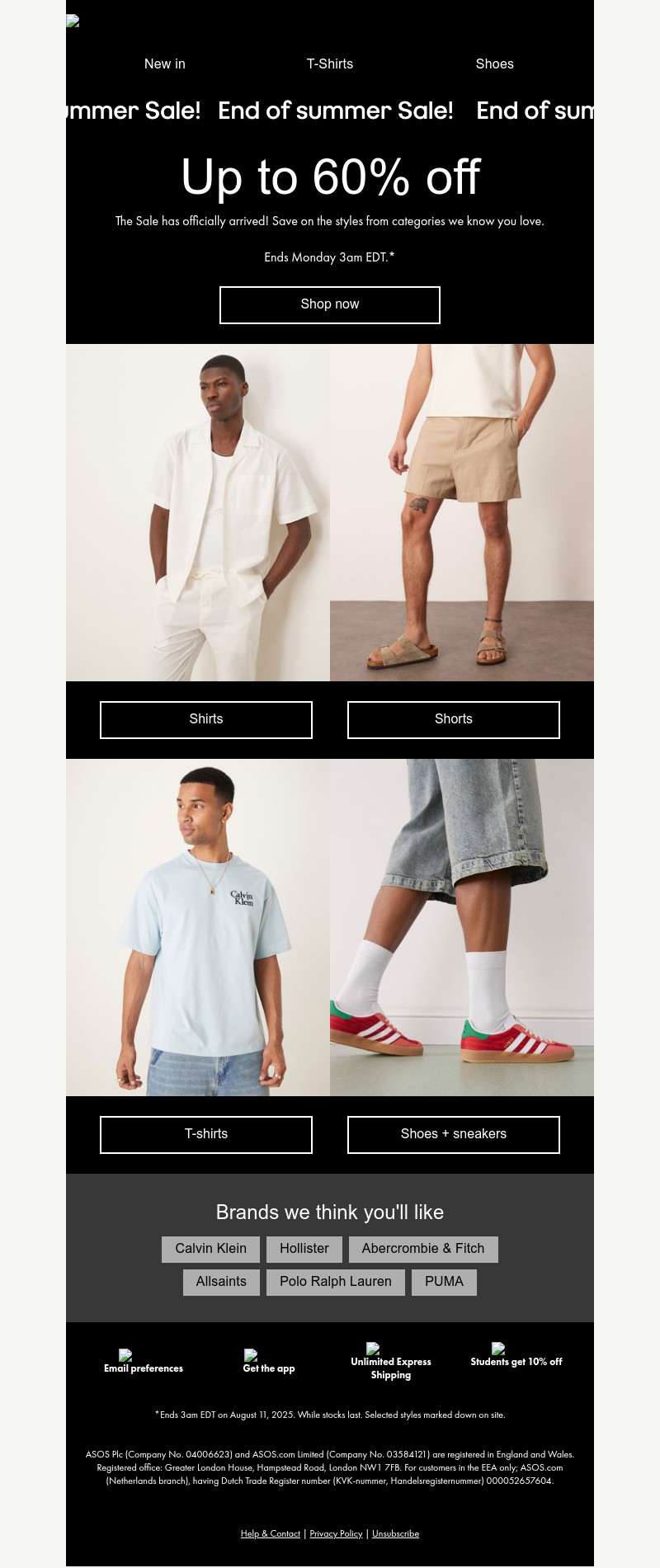Open Shoes + sneakers sale button
This screenshot has height=1568, width=660.
click(x=454, y=1134)
